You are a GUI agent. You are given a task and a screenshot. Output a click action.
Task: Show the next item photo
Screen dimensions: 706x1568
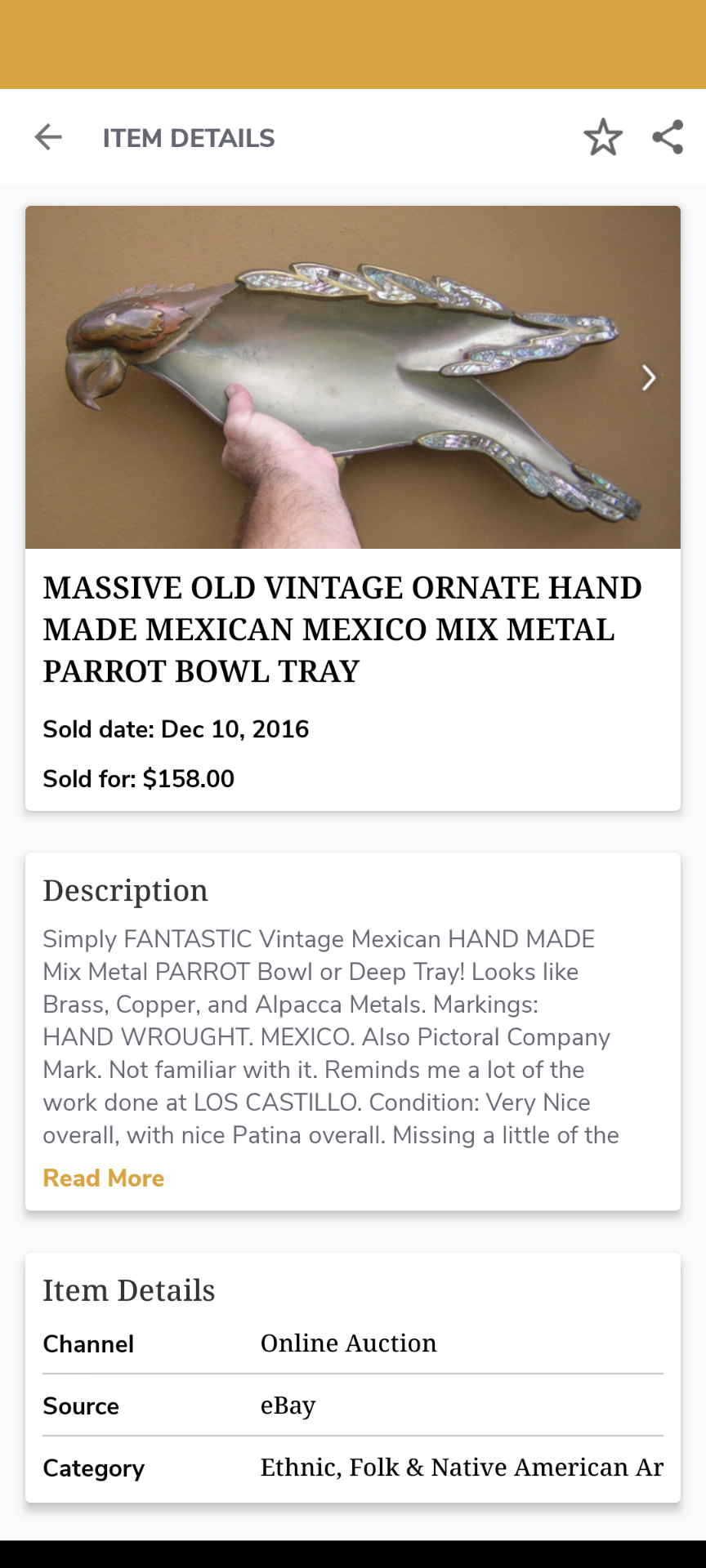(649, 378)
